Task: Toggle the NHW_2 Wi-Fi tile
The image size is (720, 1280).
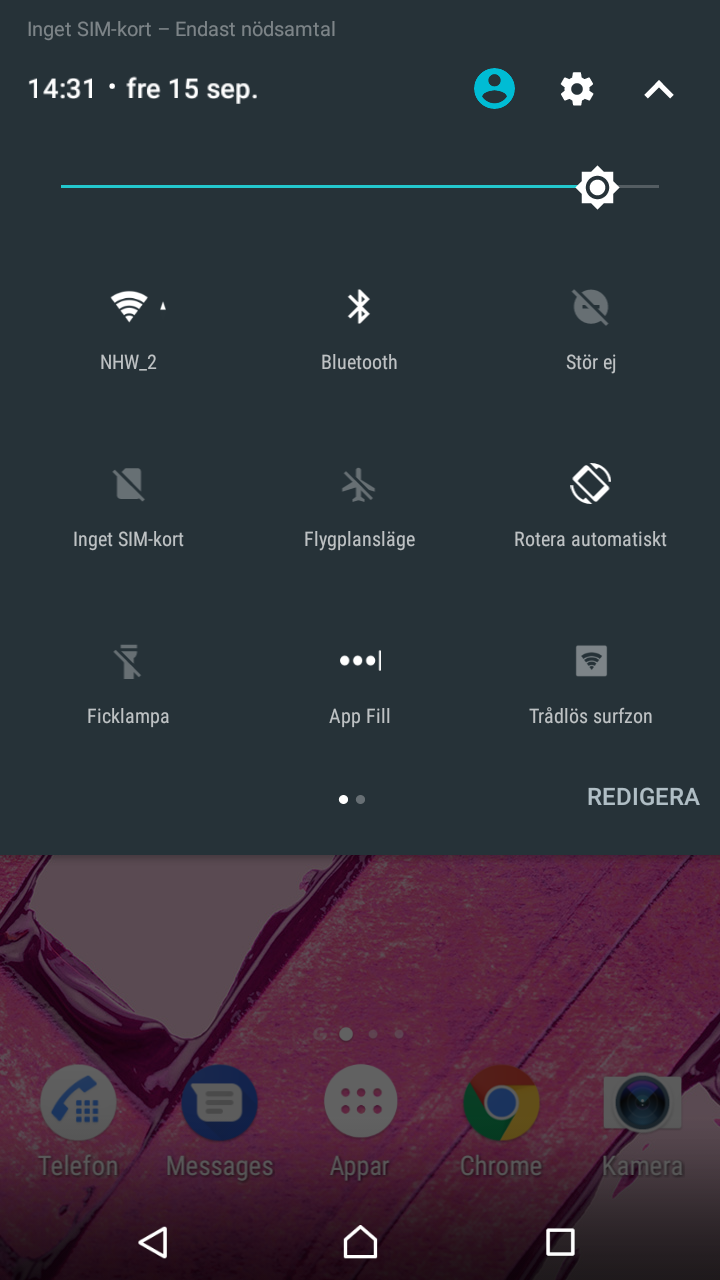Action: (x=129, y=307)
